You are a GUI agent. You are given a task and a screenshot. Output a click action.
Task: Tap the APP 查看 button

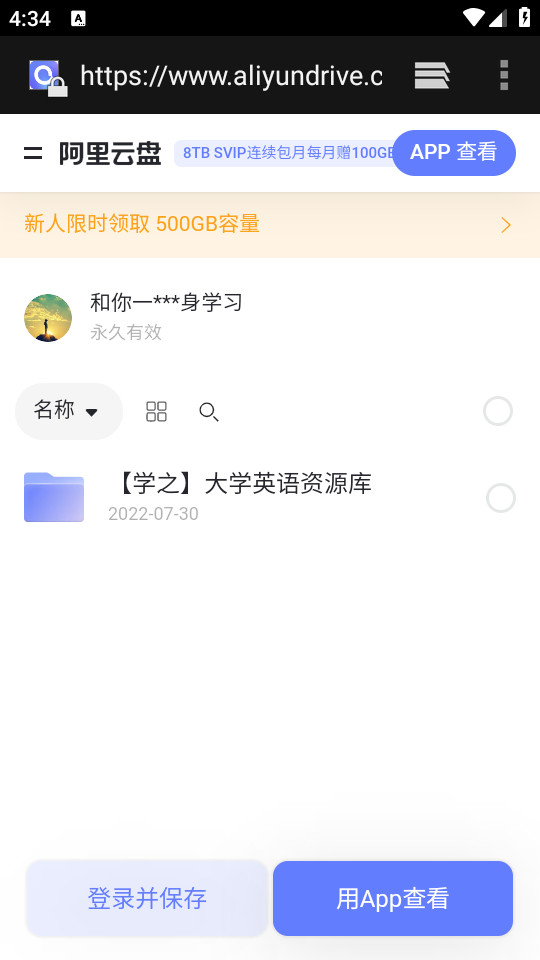[454, 152]
